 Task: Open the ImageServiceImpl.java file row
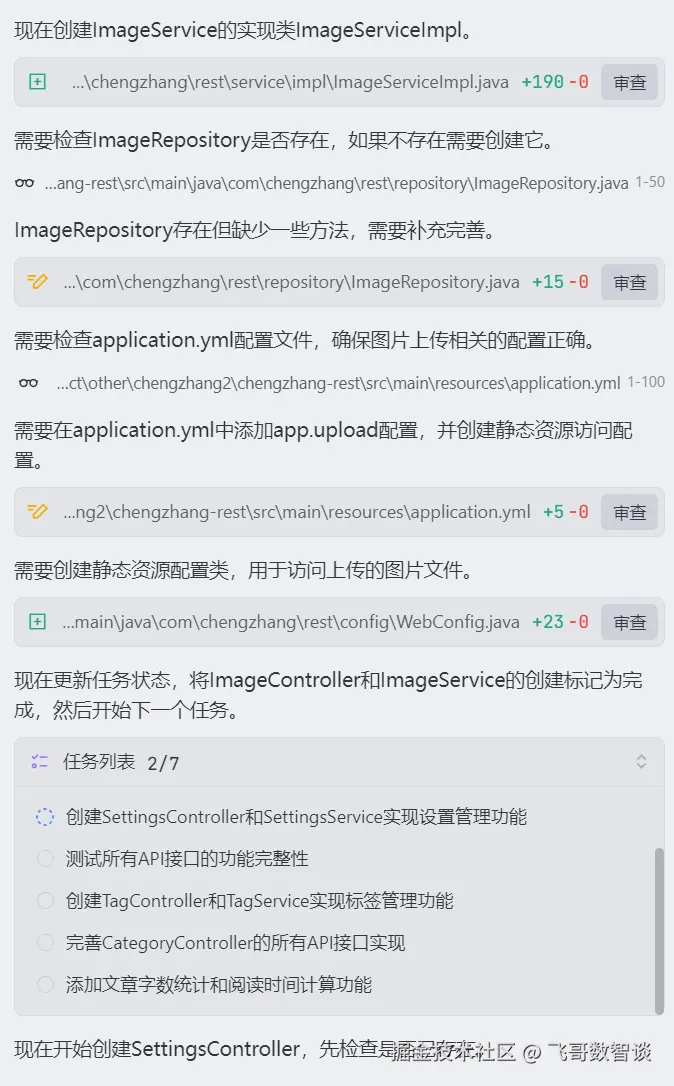pos(290,82)
